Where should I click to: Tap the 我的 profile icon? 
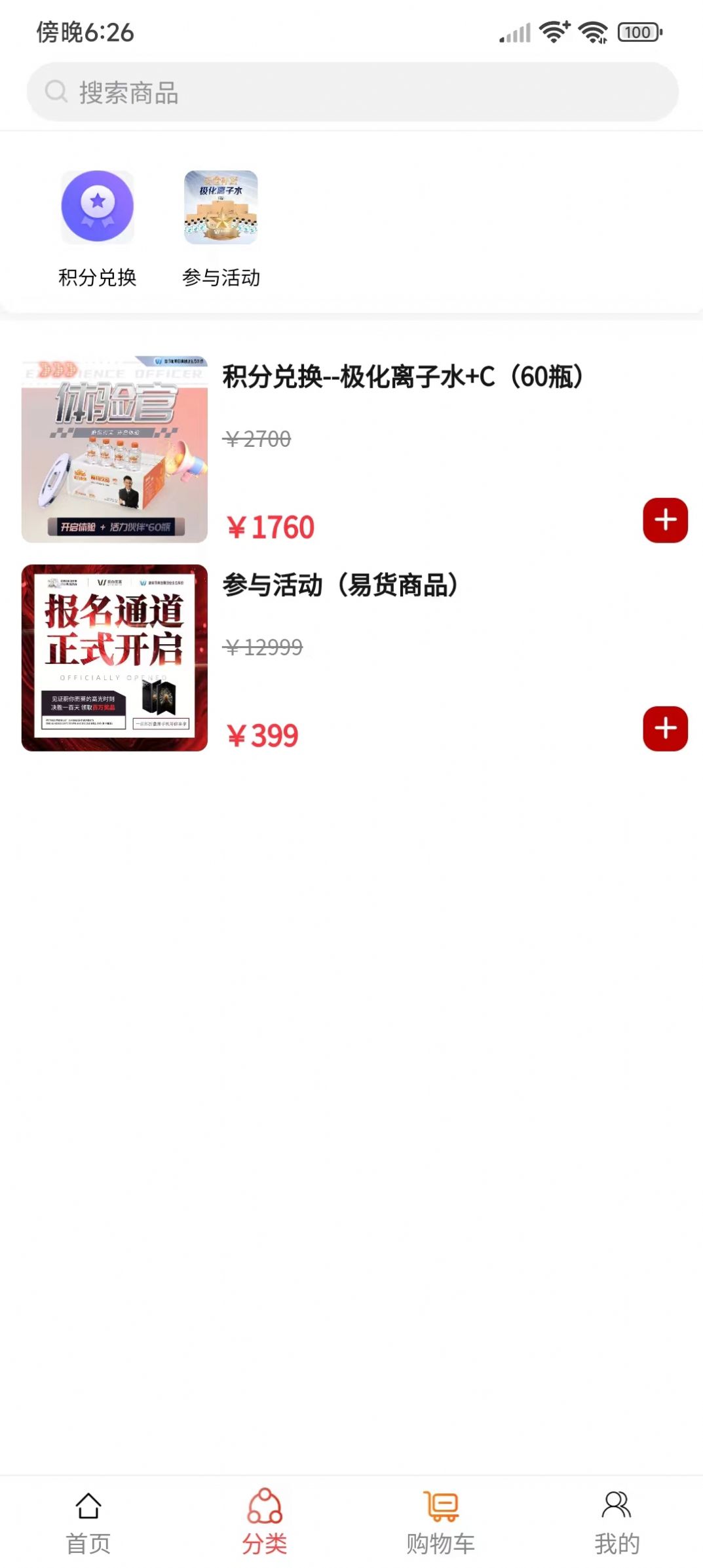tap(615, 1506)
